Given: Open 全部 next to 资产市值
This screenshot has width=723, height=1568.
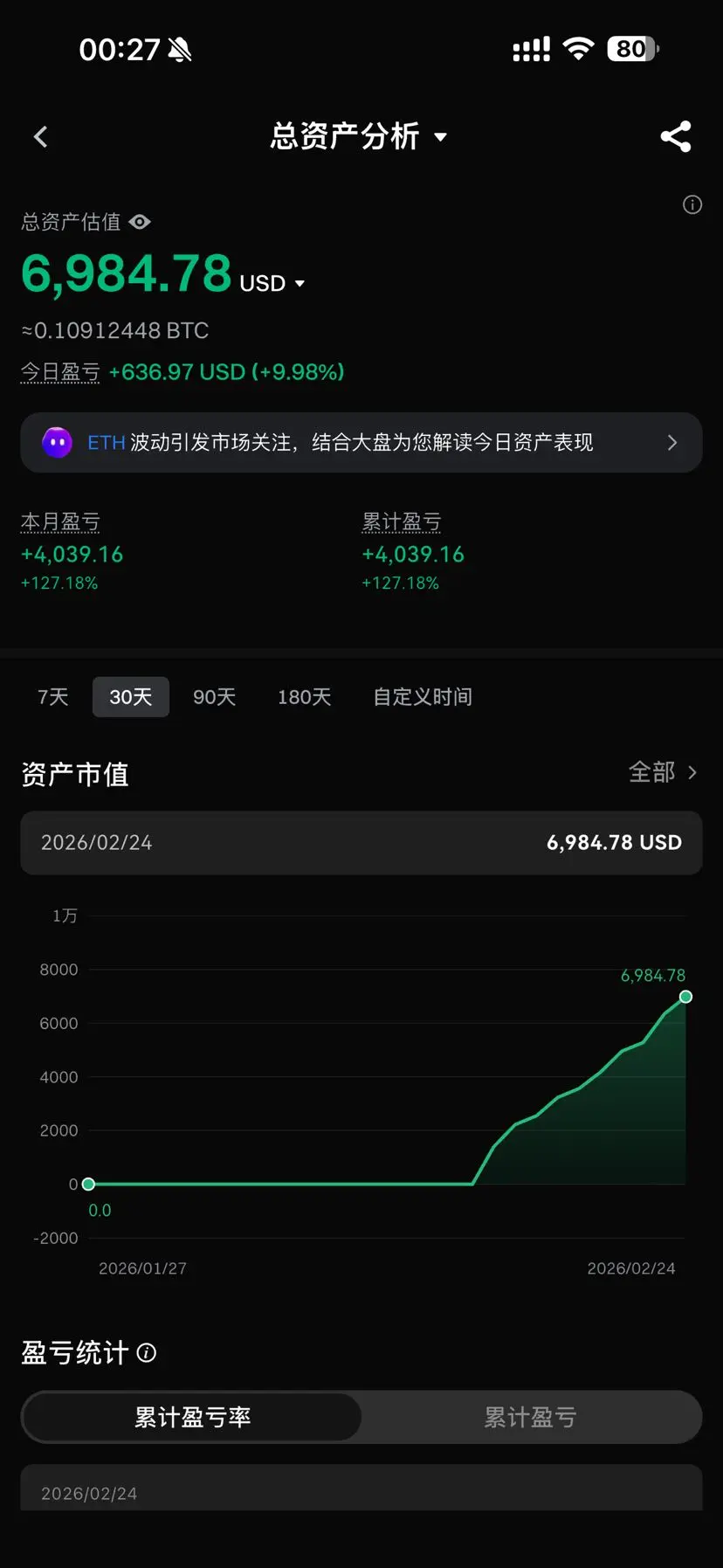Looking at the screenshot, I should tap(662, 772).
